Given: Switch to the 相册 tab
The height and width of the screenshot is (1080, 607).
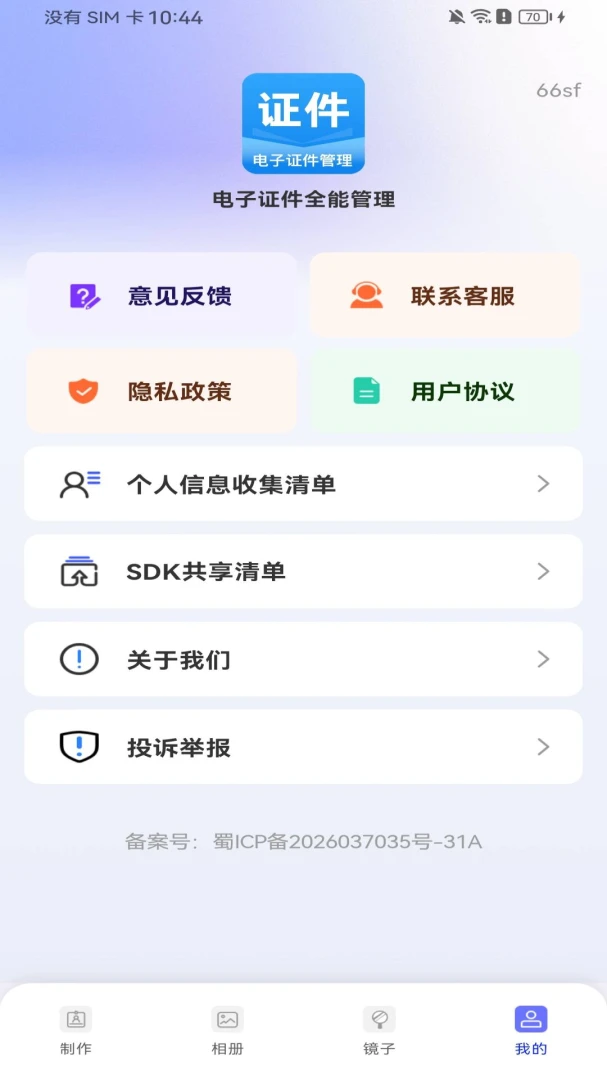Looking at the screenshot, I should pyautogui.click(x=227, y=1031).
